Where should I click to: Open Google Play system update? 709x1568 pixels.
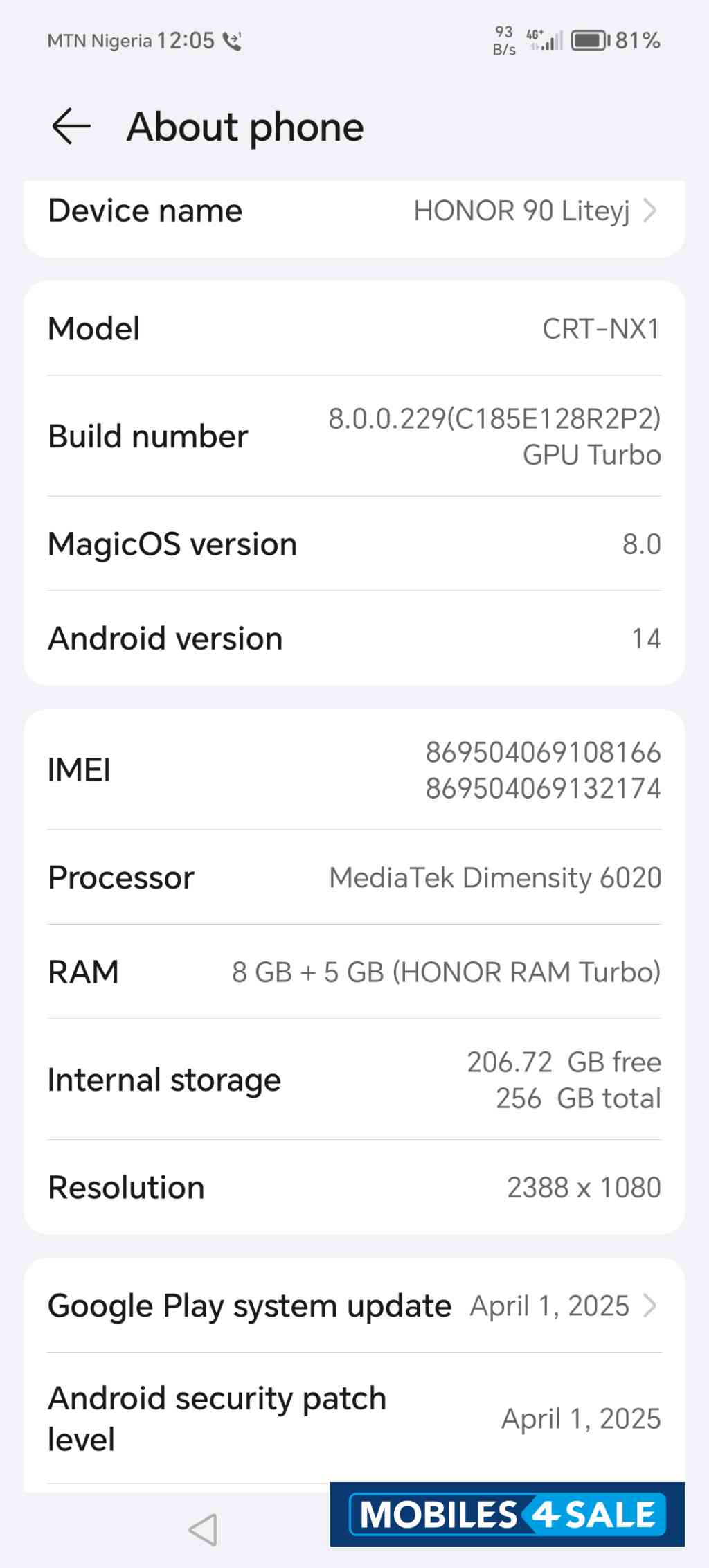pos(354,1306)
